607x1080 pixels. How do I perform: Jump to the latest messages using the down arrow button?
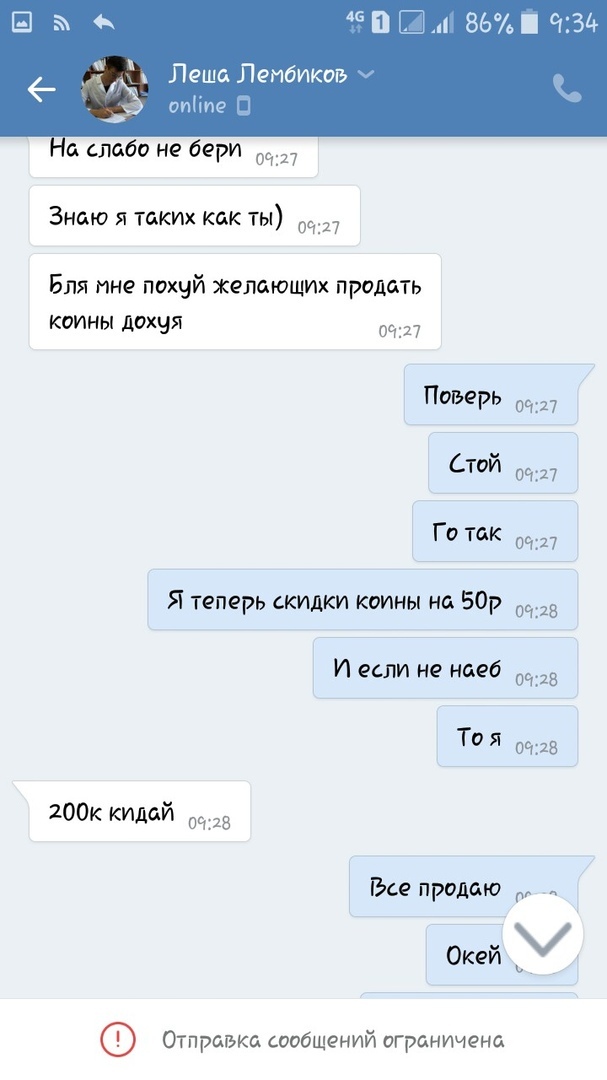542,935
